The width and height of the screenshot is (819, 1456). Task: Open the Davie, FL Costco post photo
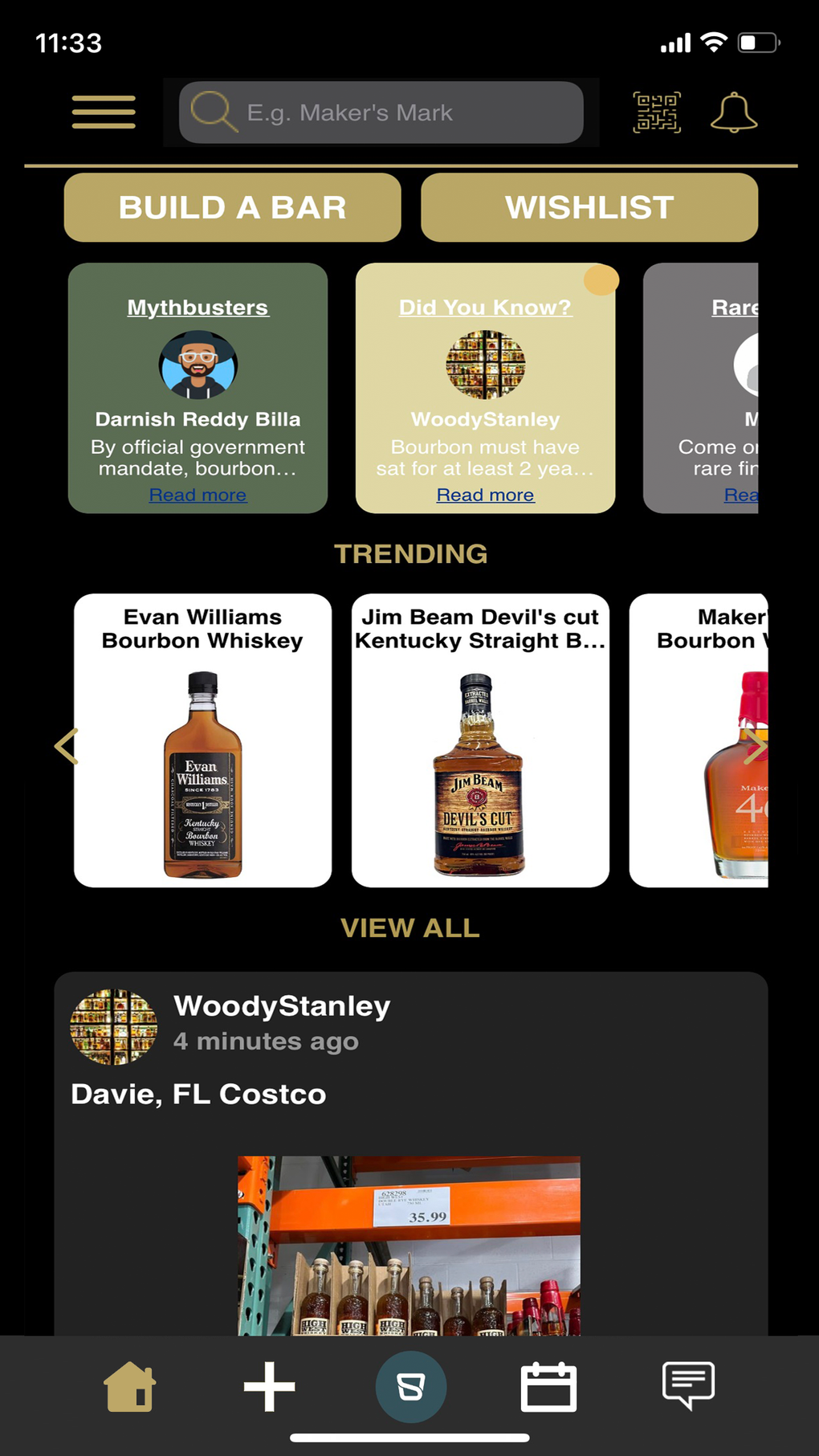[x=409, y=1245]
